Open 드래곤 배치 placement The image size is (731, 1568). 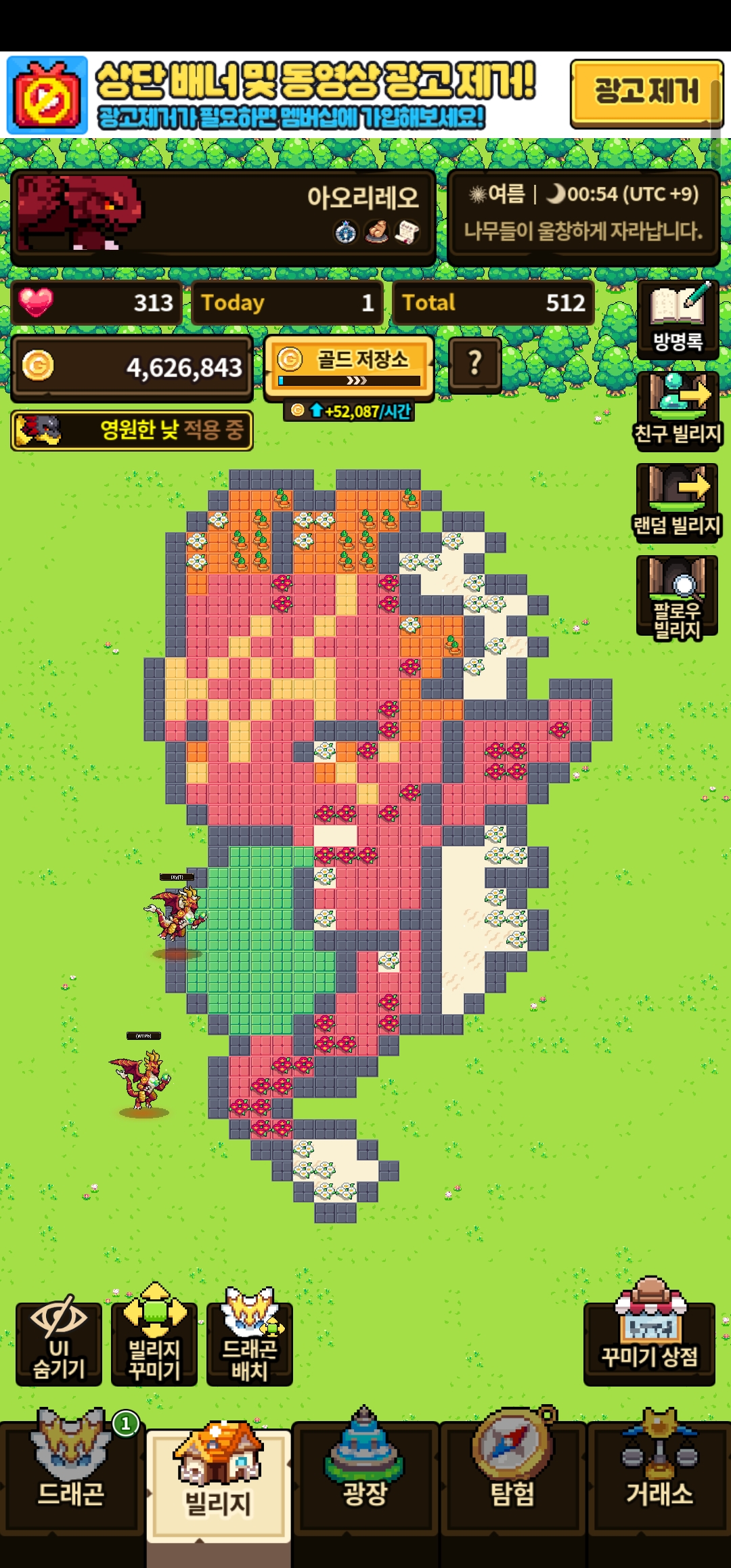click(250, 1343)
